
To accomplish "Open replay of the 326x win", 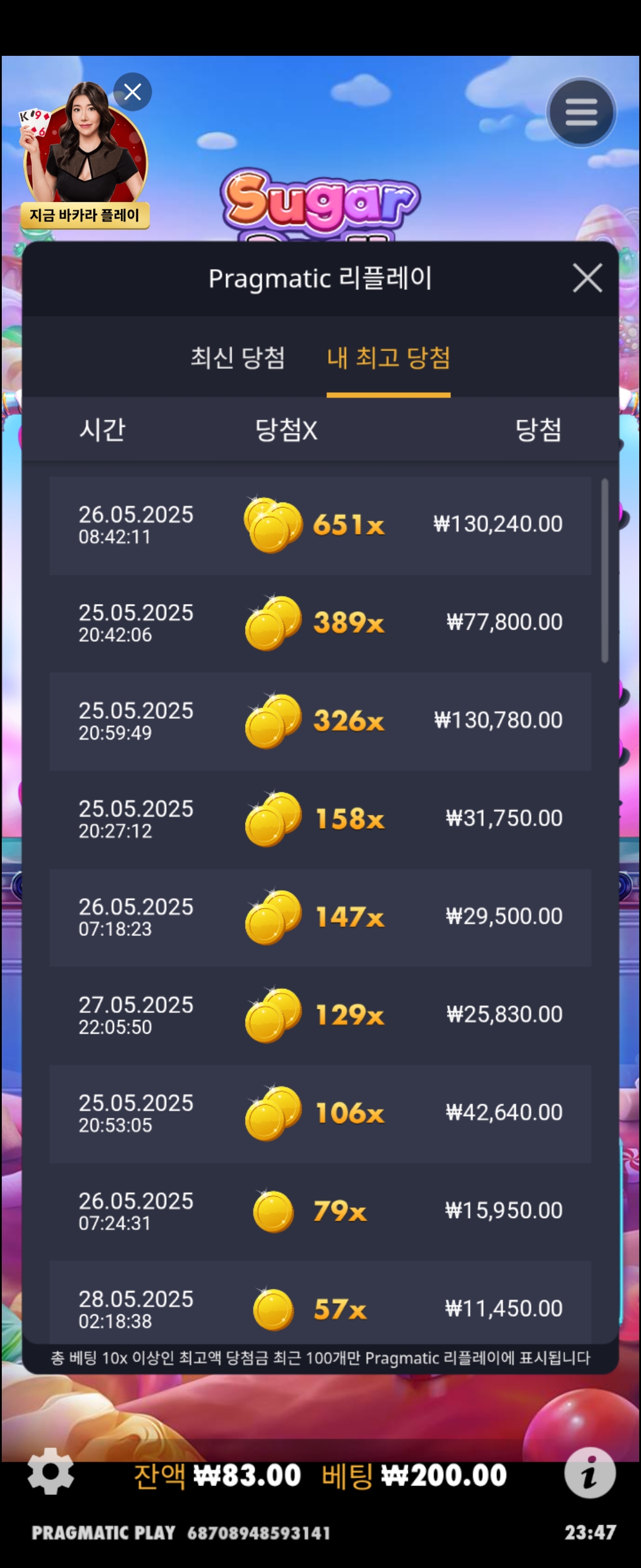I will (x=320, y=720).
